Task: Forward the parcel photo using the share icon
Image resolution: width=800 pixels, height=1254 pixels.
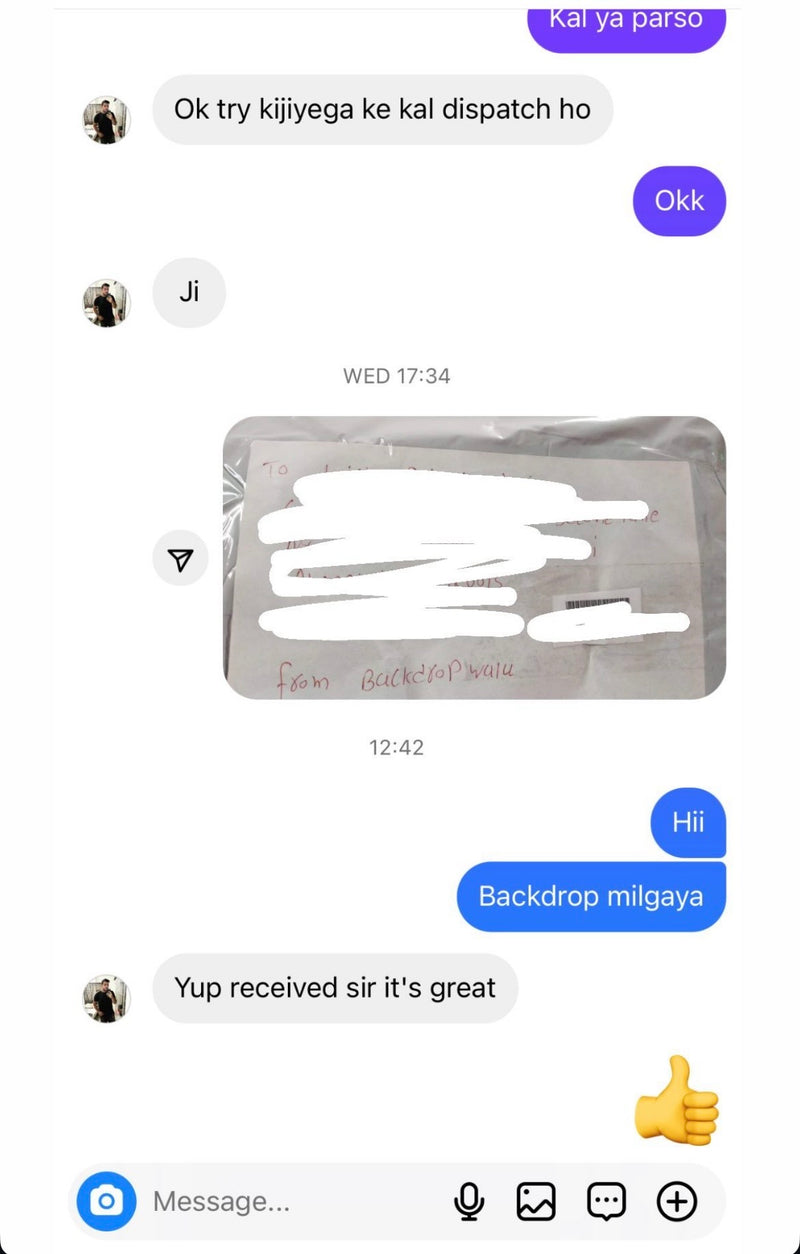Action: pyautogui.click(x=180, y=559)
